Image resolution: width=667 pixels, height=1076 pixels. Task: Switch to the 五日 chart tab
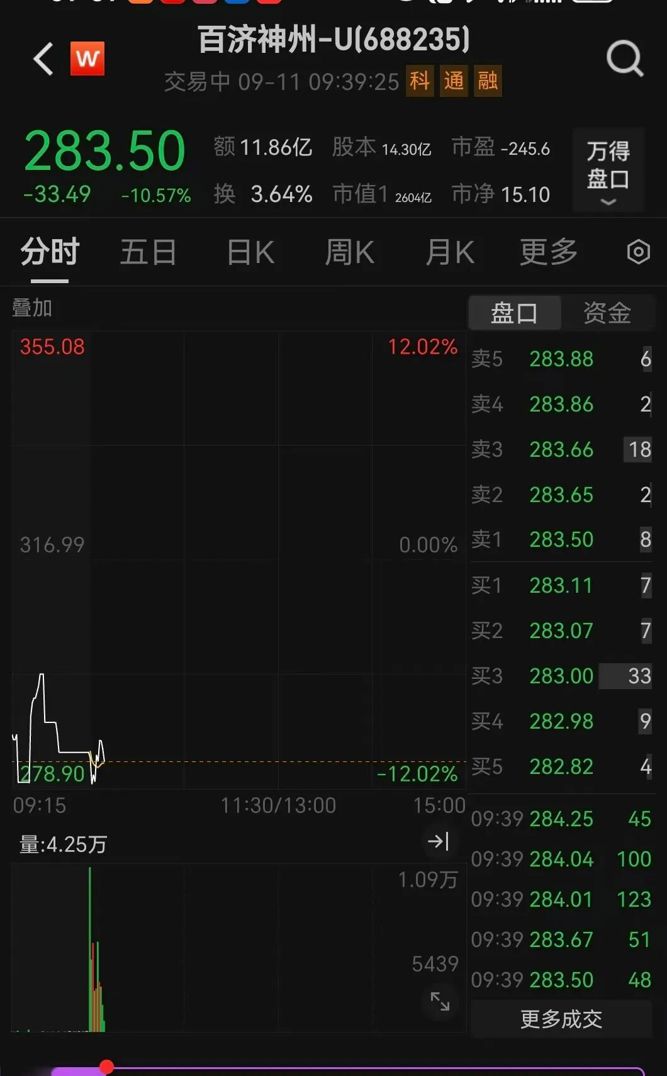pos(148,253)
